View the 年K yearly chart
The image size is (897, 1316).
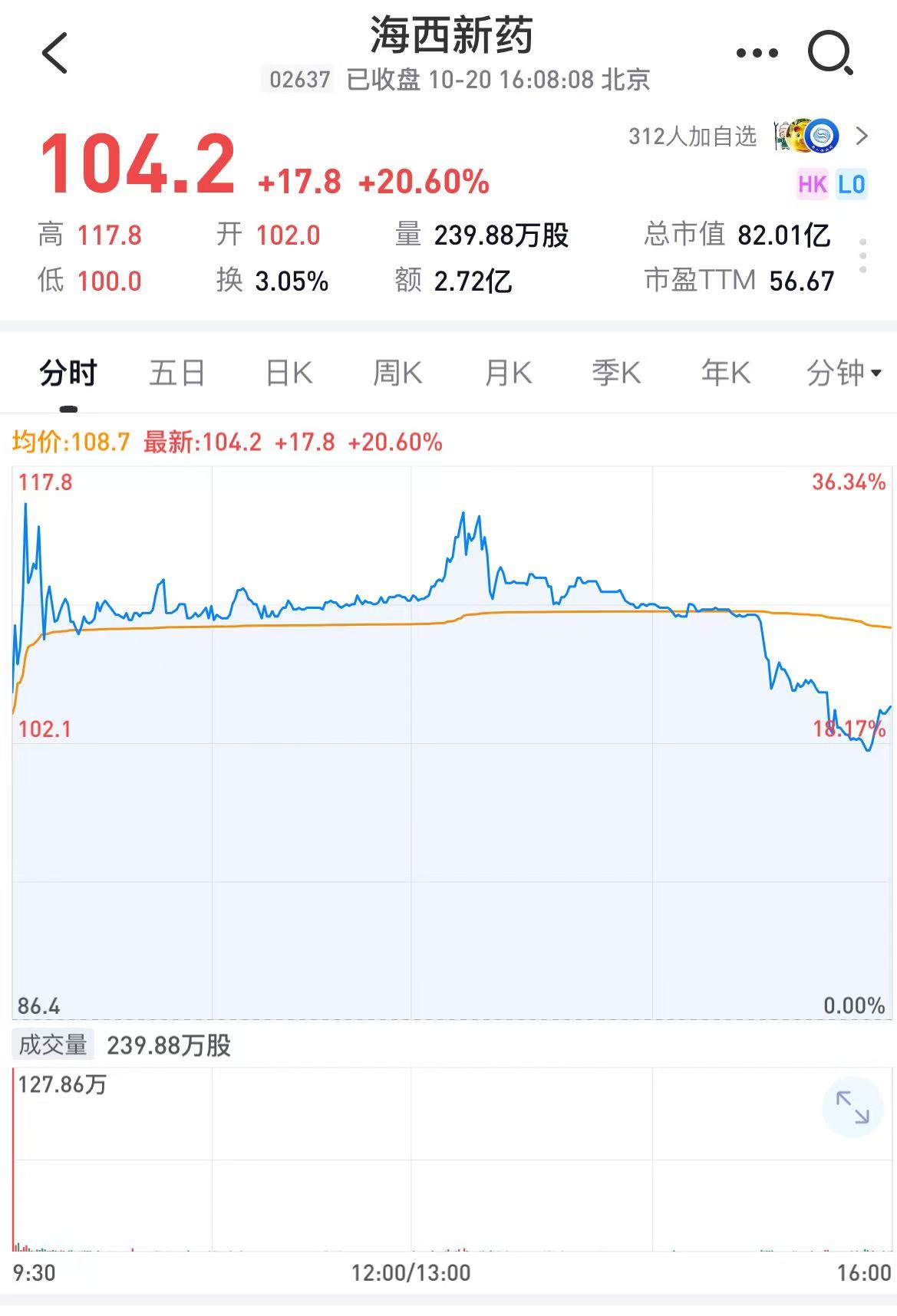point(725,373)
